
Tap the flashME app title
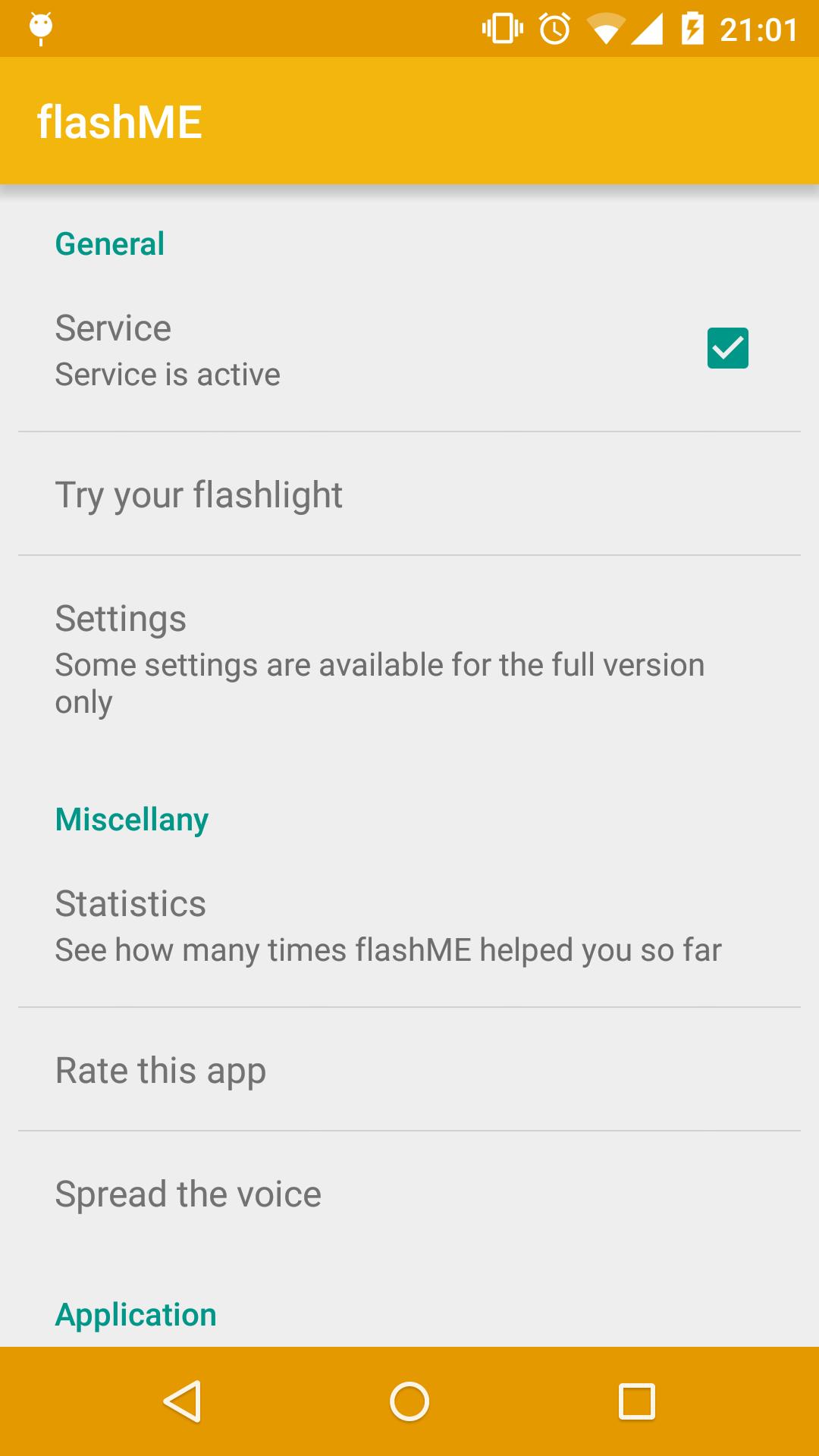(x=121, y=119)
